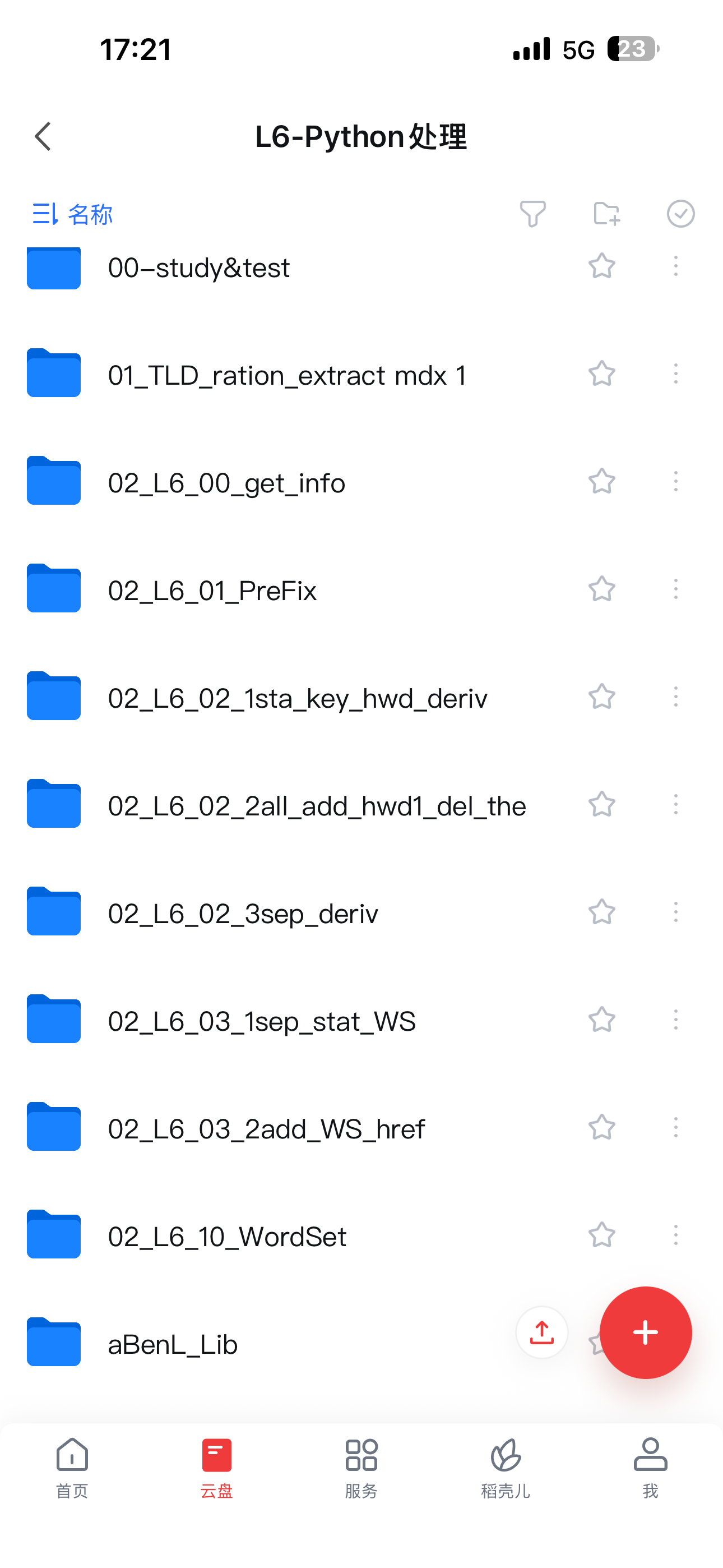This screenshot has height=1568, width=723.
Task: Tap the red plus floating button
Action: (645, 1332)
